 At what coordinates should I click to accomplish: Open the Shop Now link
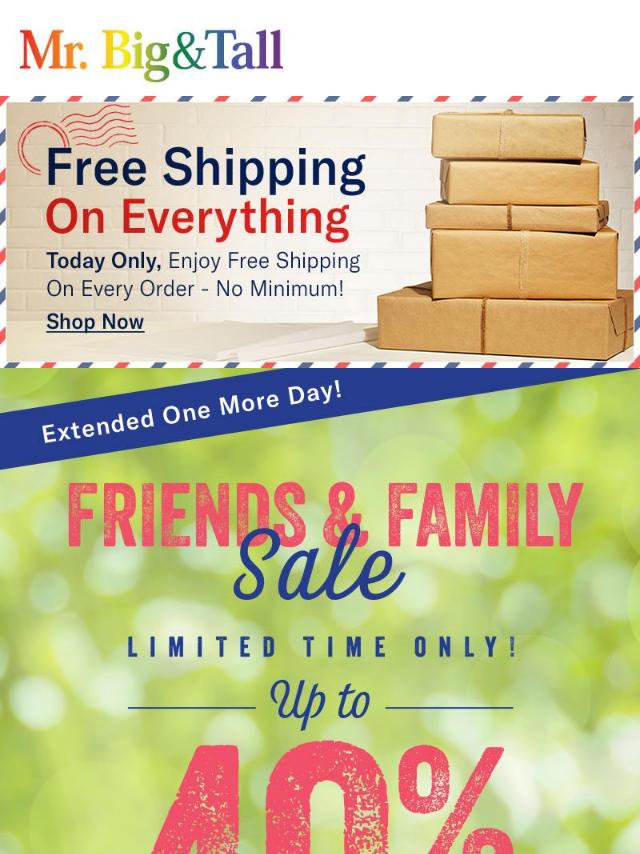(95, 322)
